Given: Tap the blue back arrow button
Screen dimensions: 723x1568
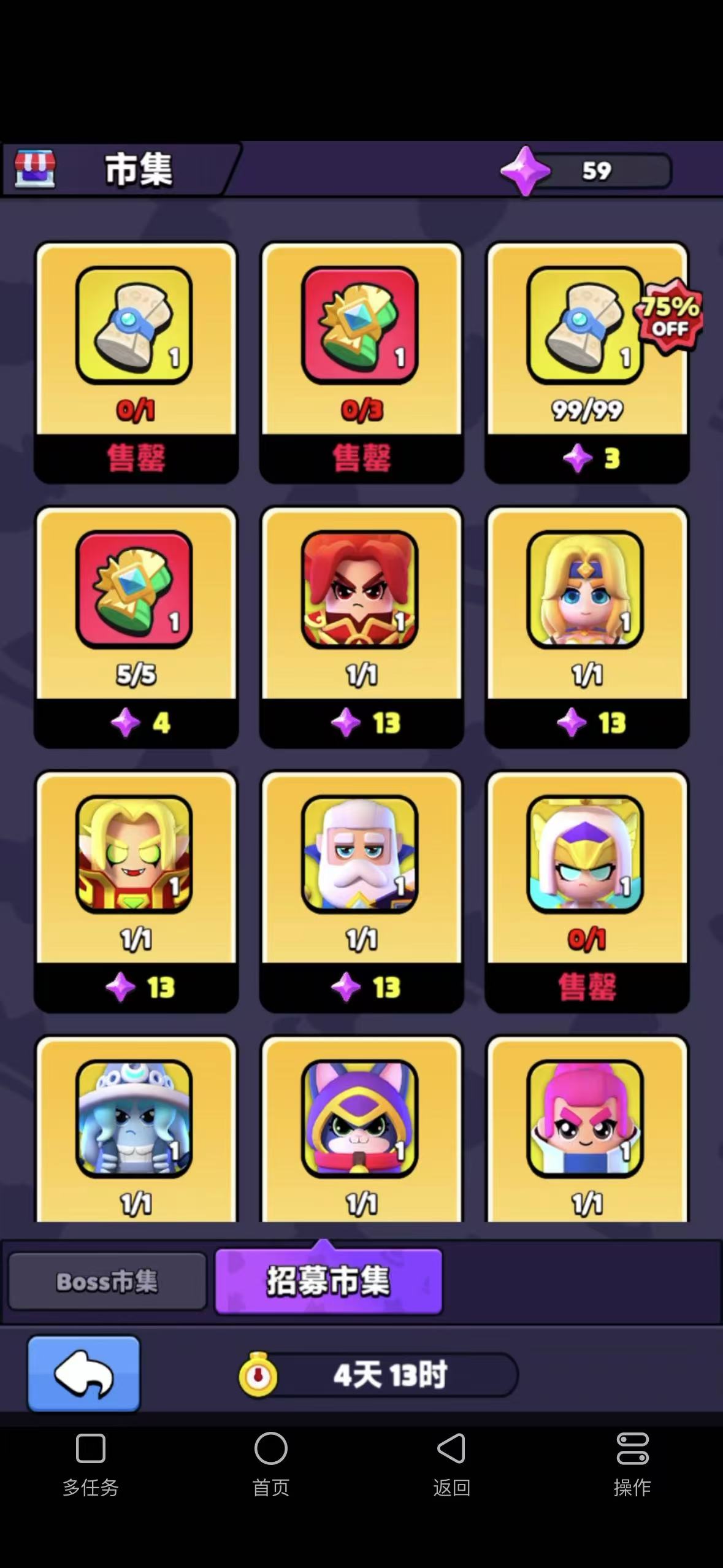Looking at the screenshot, I should click(84, 1374).
